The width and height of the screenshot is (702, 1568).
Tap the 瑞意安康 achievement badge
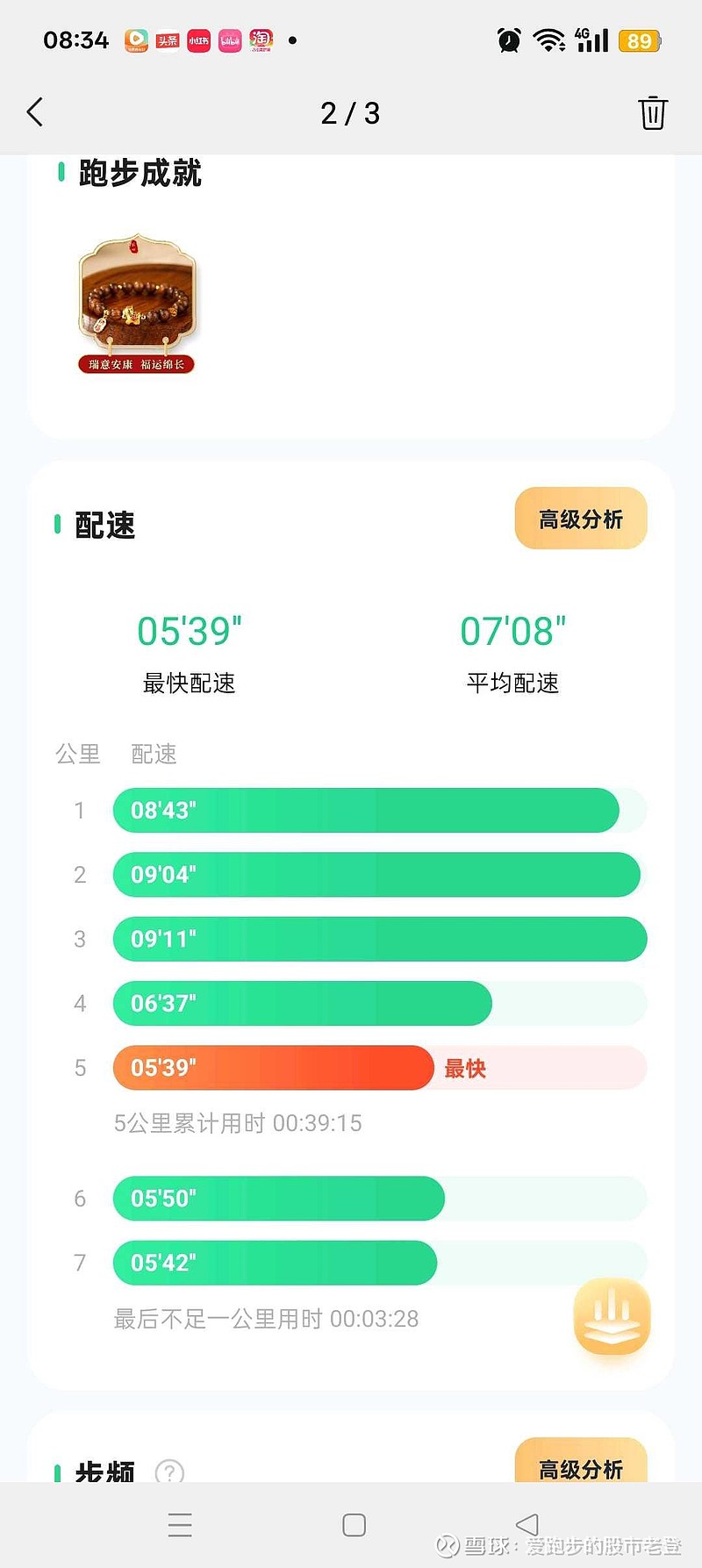pyautogui.click(x=136, y=301)
